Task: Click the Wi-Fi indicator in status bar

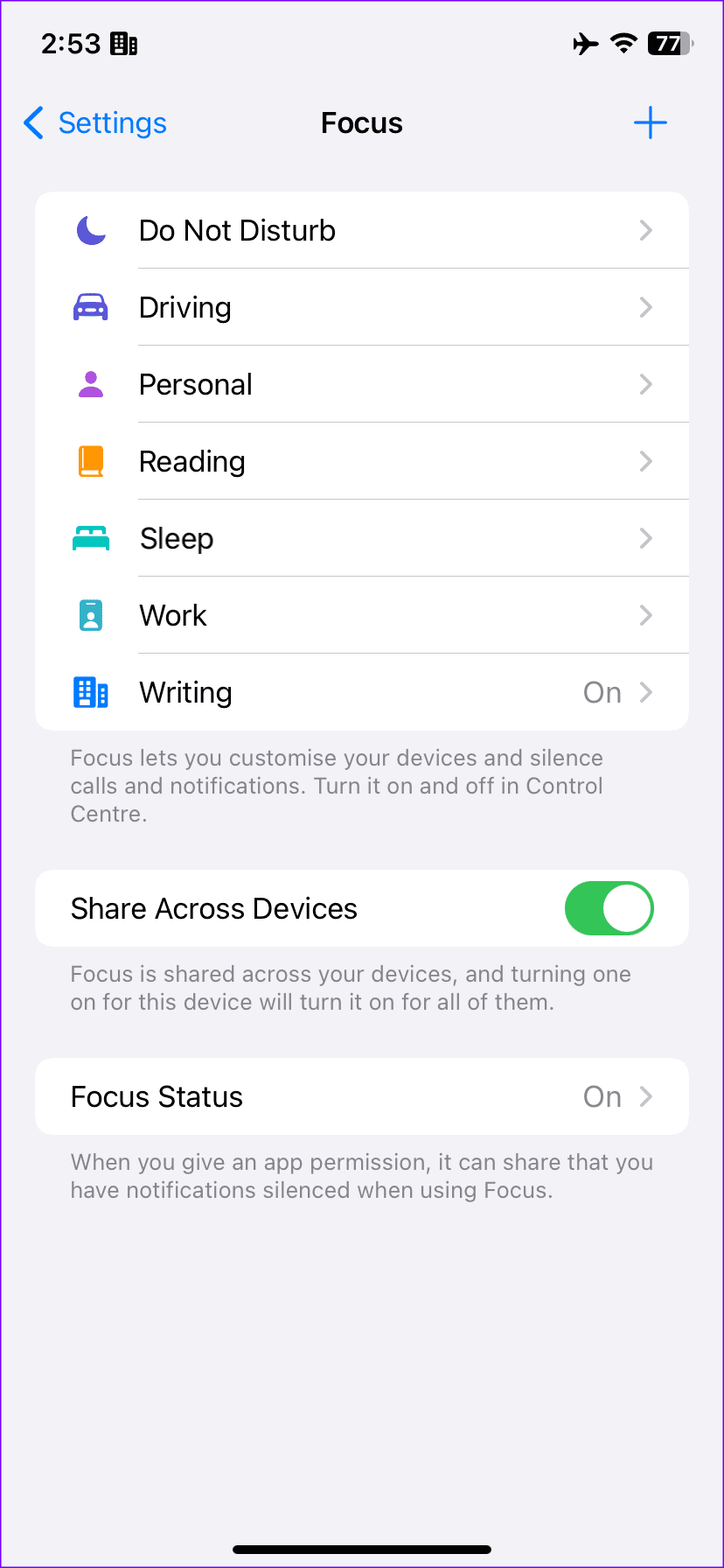Action: (x=623, y=43)
